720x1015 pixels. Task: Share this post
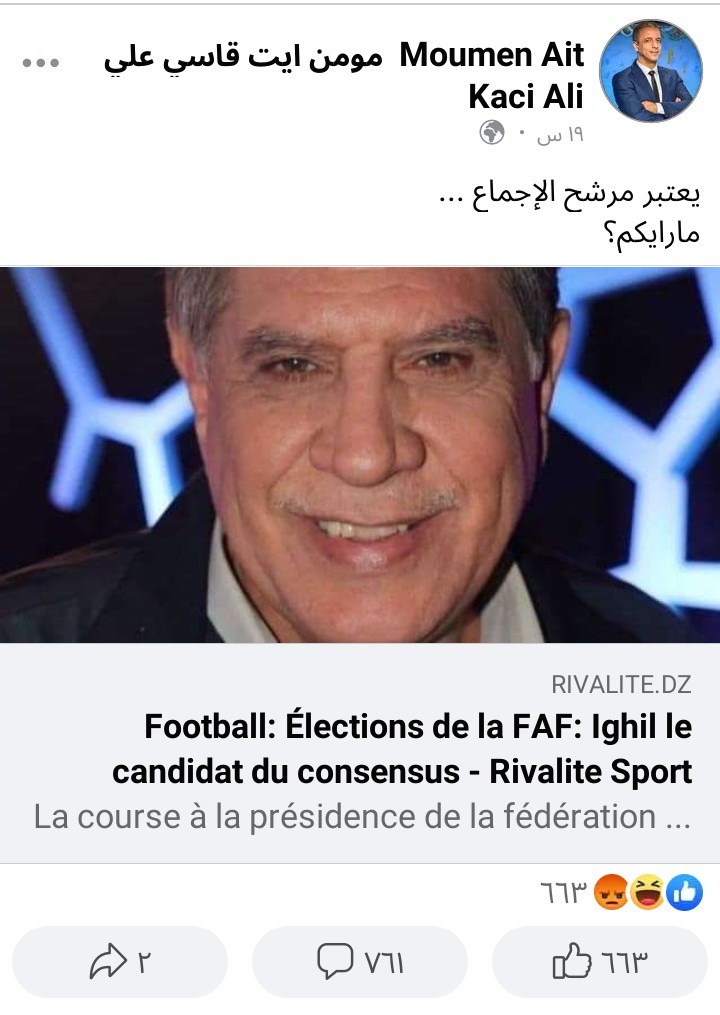tap(120, 962)
